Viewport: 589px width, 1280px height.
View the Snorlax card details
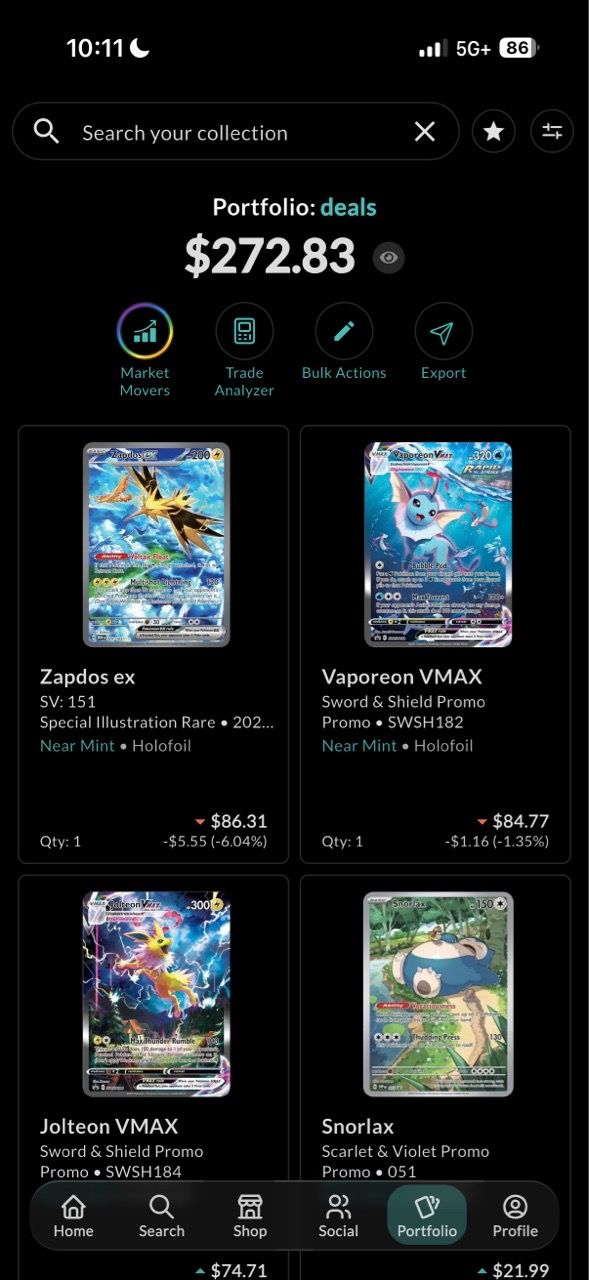(x=436, y=1030)
